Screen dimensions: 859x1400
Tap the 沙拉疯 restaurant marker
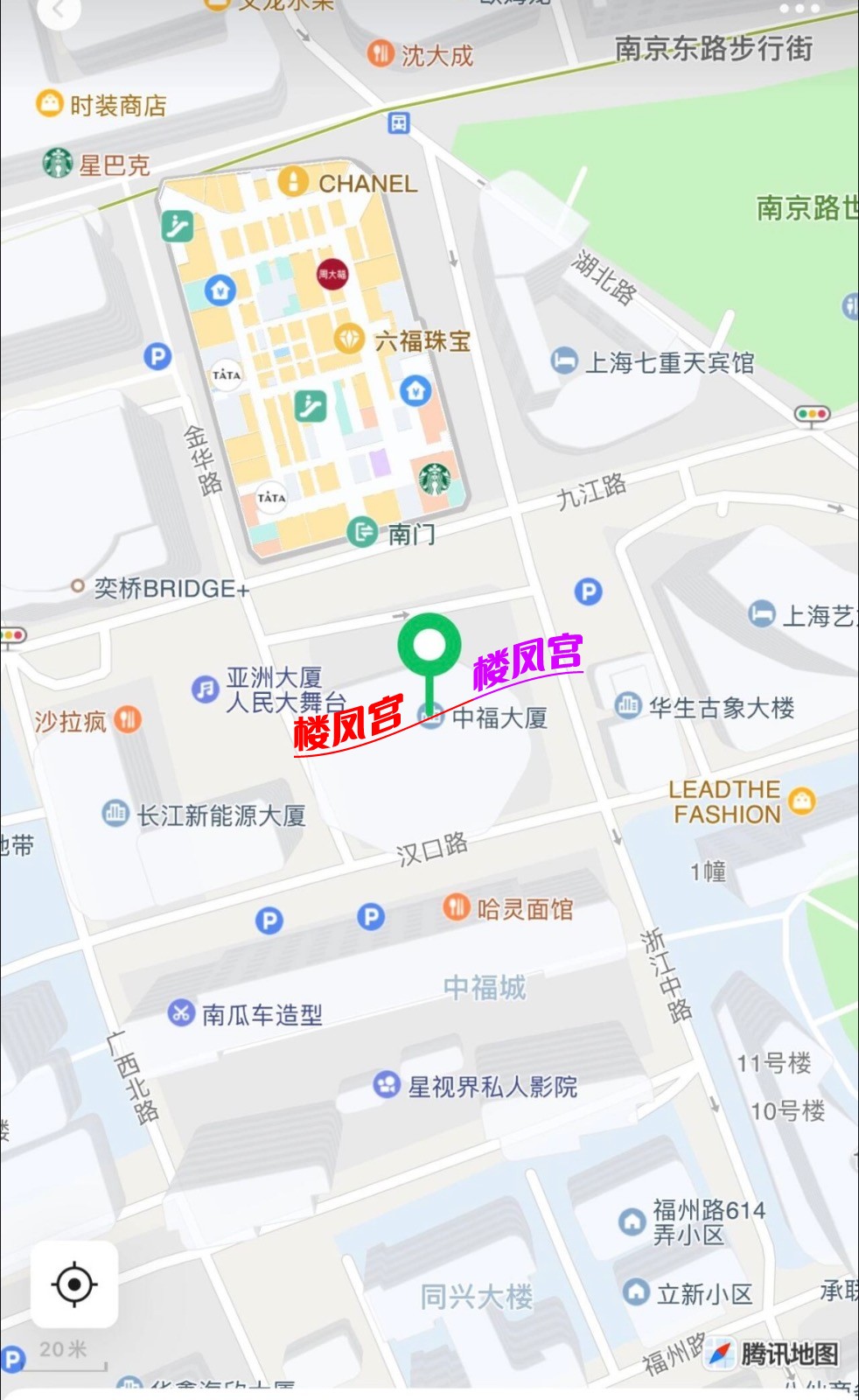(x=128, y=719)
